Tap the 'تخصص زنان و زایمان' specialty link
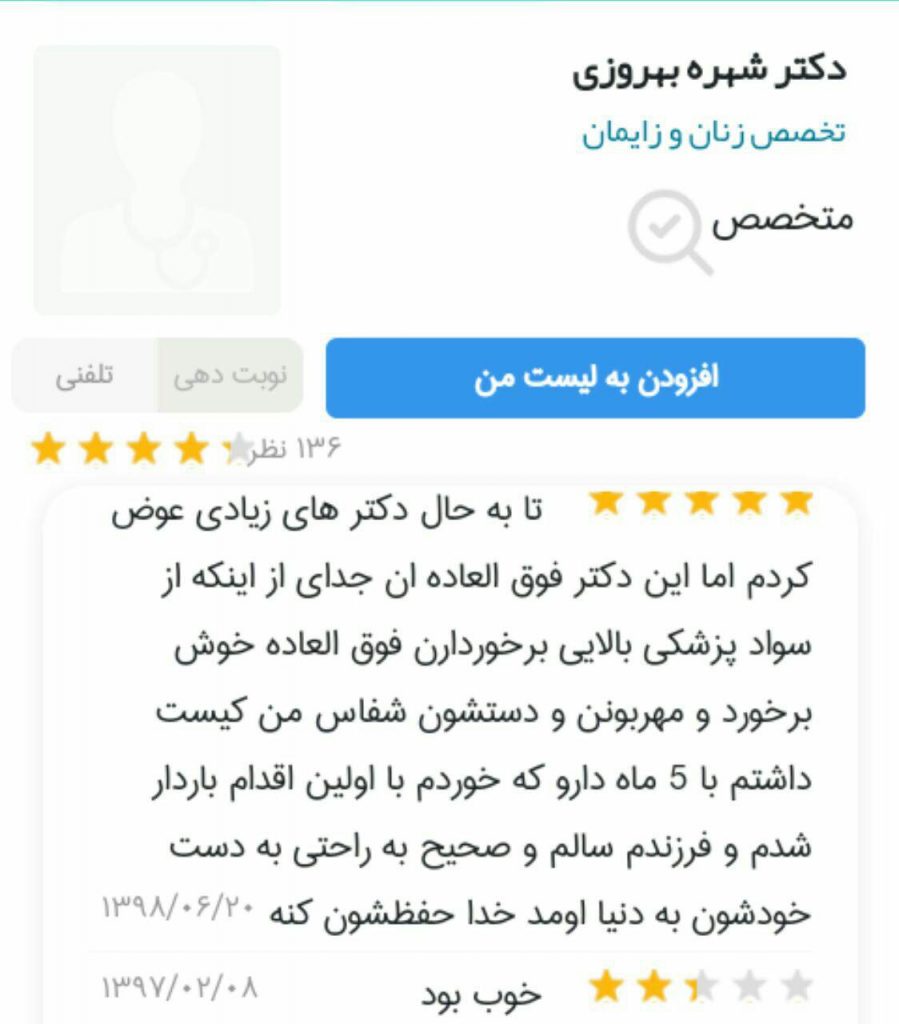Viewport: 899px width, 1024px height. coord(713,133)
